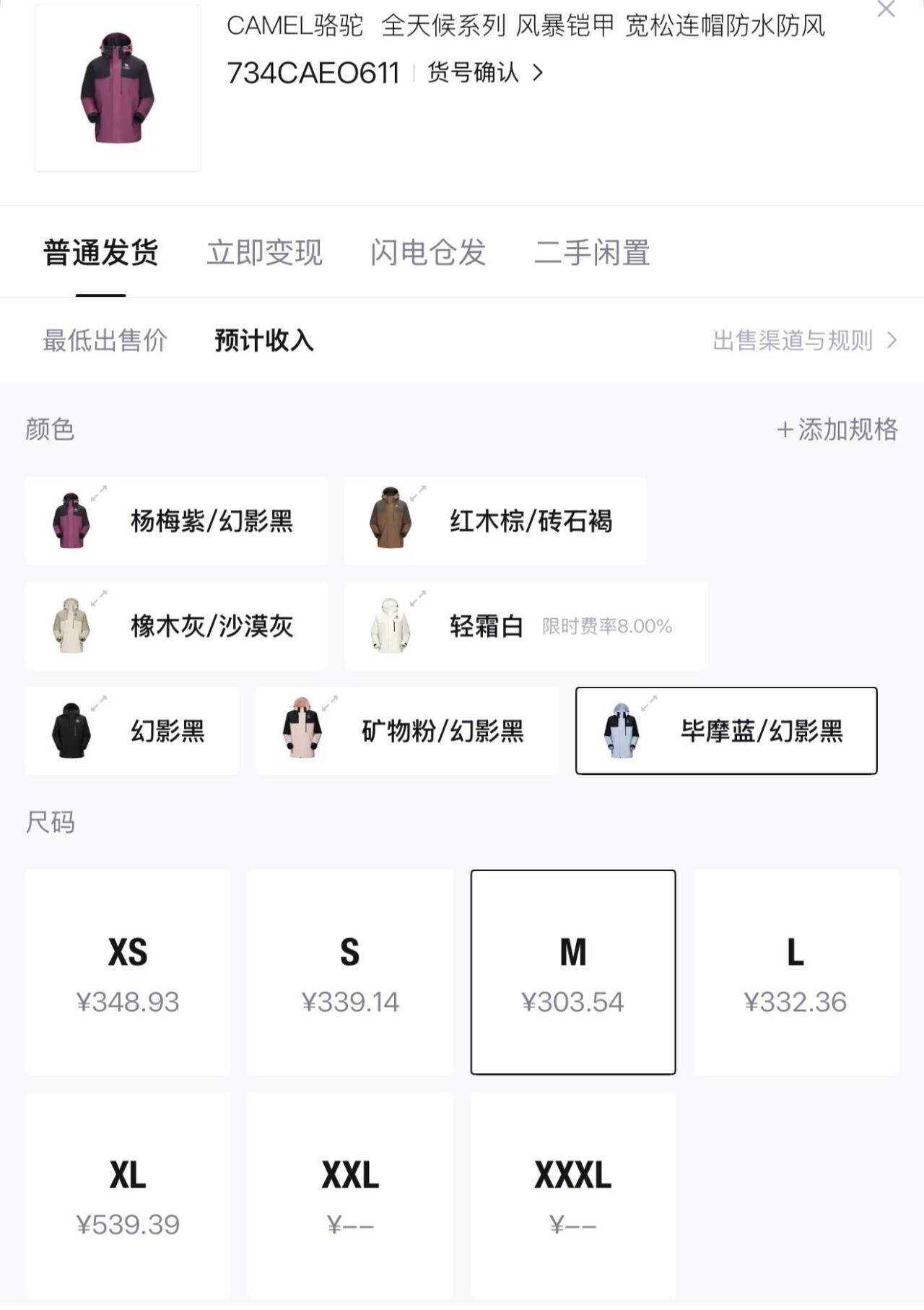
Task: Choose the 轻霜白 color option
Action: point(526,626)
